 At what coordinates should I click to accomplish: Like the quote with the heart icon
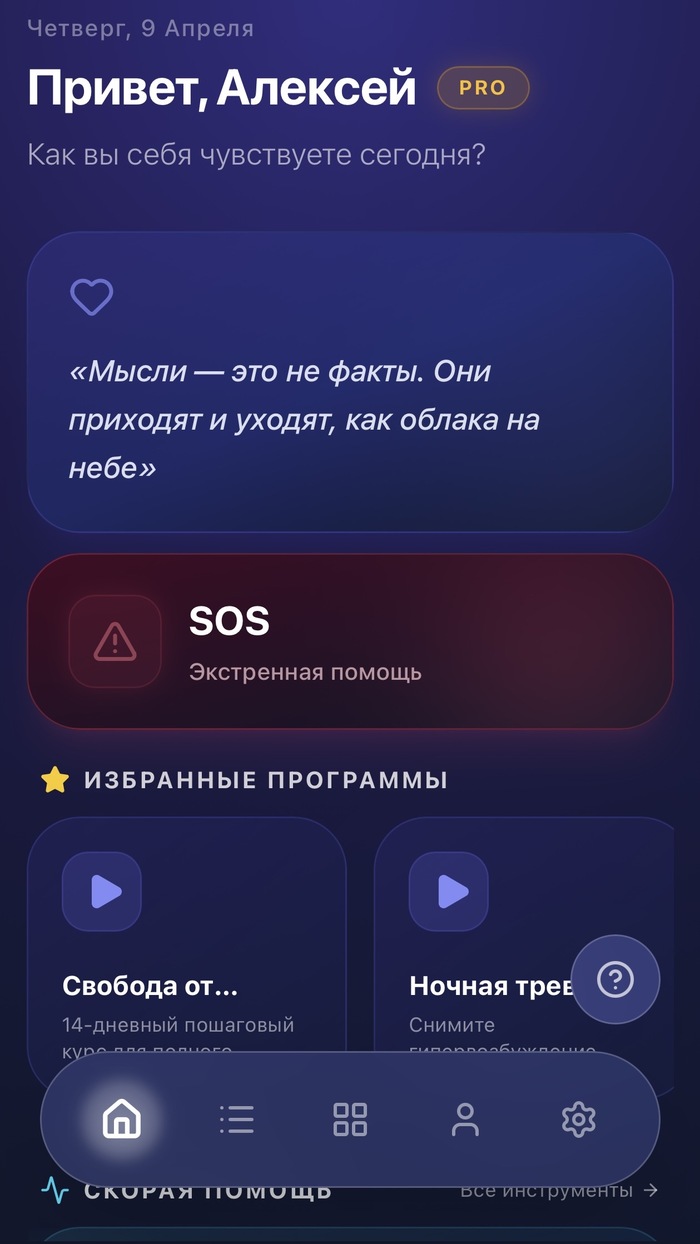91,297
